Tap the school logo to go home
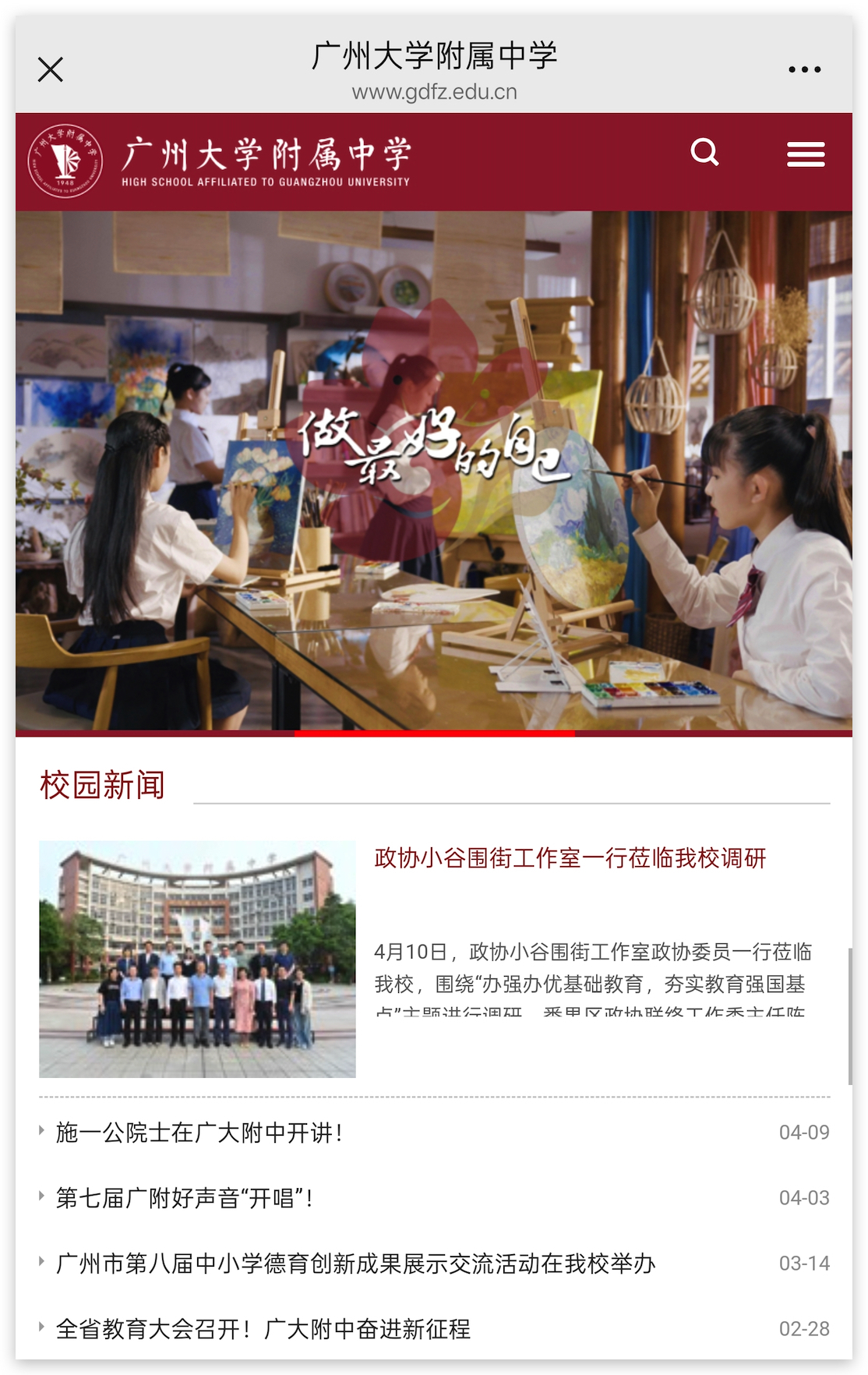The image size is (868, 1375). [65, 161]
